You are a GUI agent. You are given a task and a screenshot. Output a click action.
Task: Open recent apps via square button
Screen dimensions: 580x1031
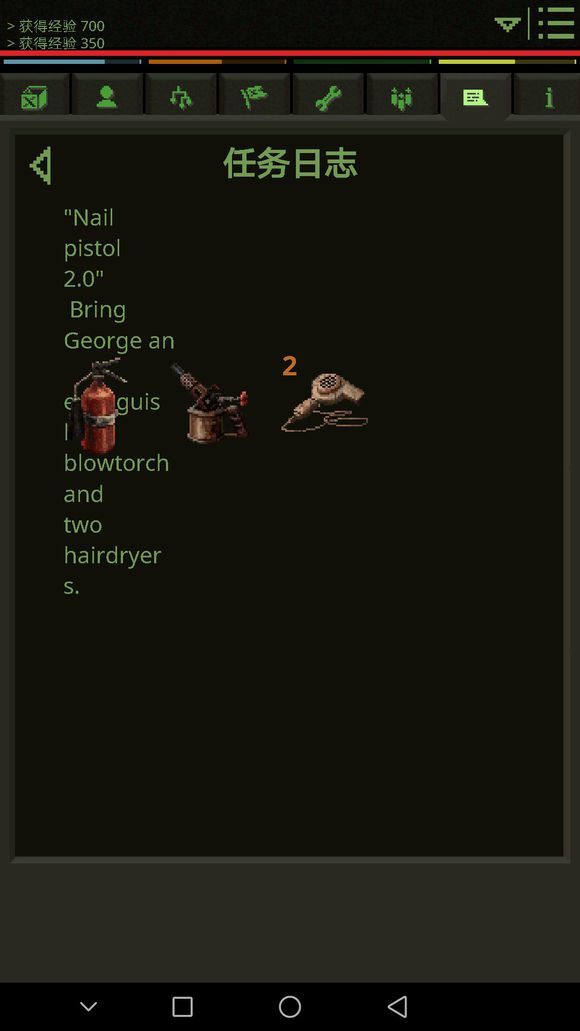182,1007
